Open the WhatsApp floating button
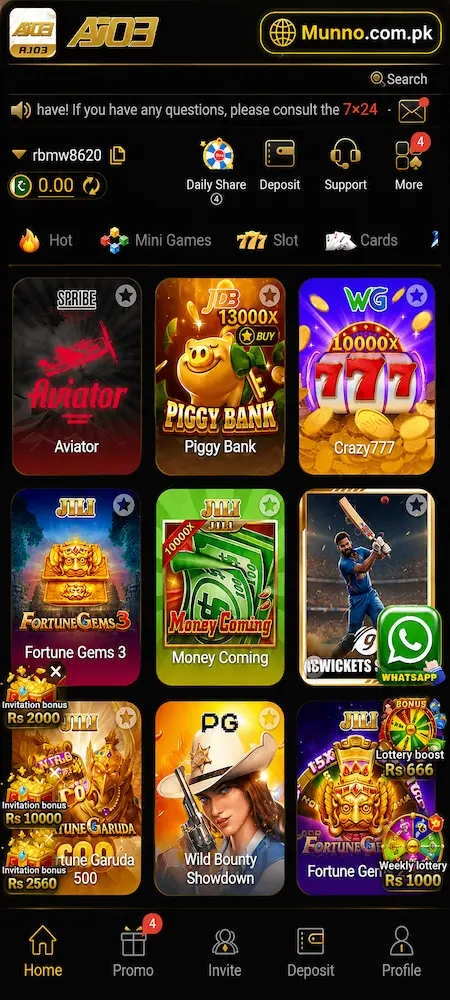Viewport: 450px width, 1000px height. point(409,645)
